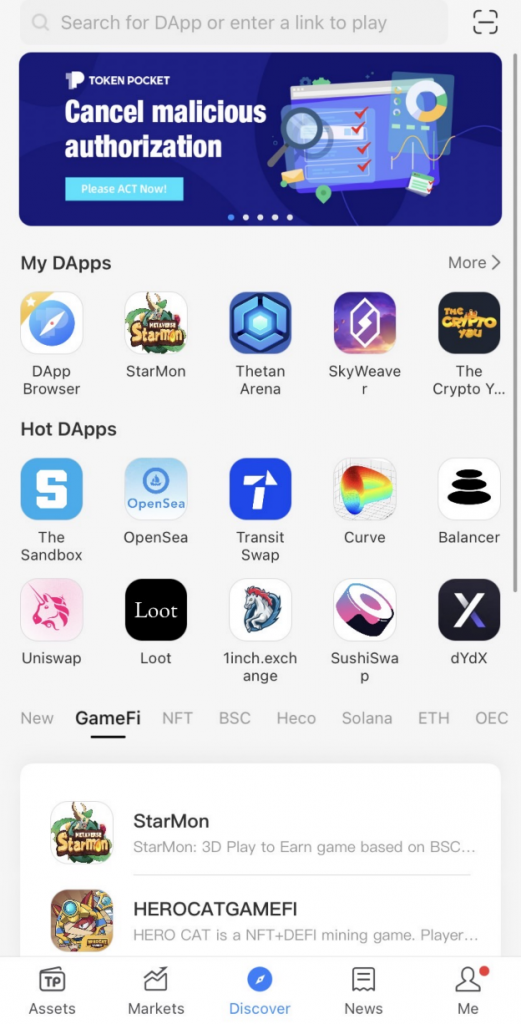Tap the DApp search field
Screen dimensions: 521x1024
coord(234,23)
